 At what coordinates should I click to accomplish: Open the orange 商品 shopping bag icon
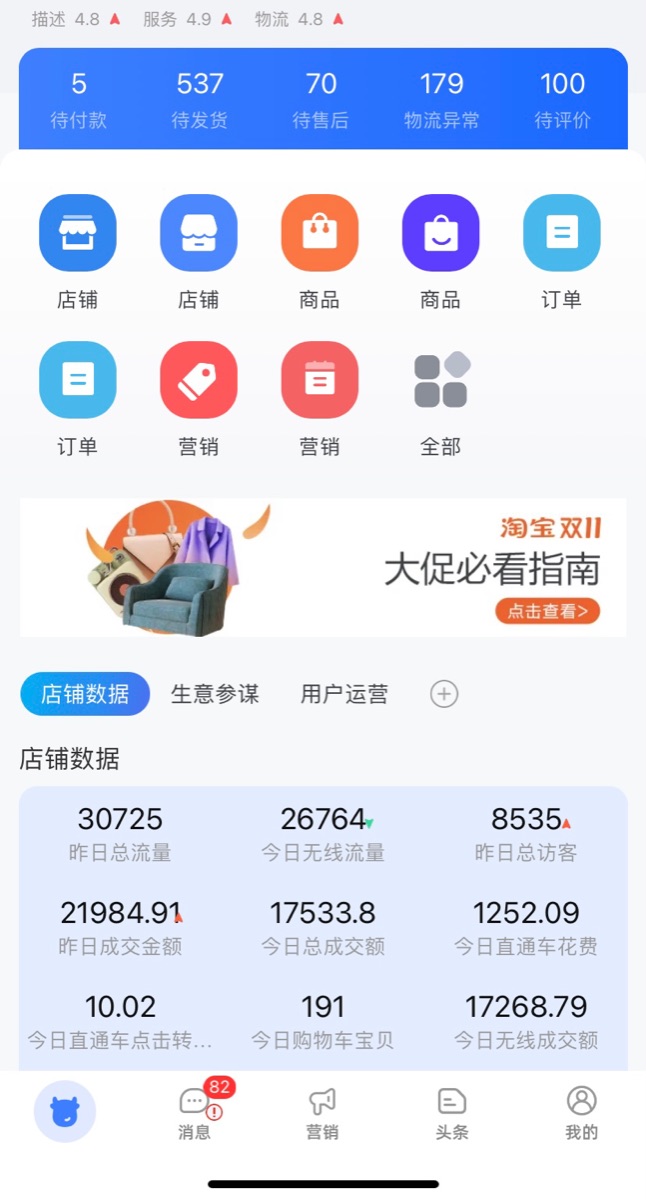pos(320,234)
